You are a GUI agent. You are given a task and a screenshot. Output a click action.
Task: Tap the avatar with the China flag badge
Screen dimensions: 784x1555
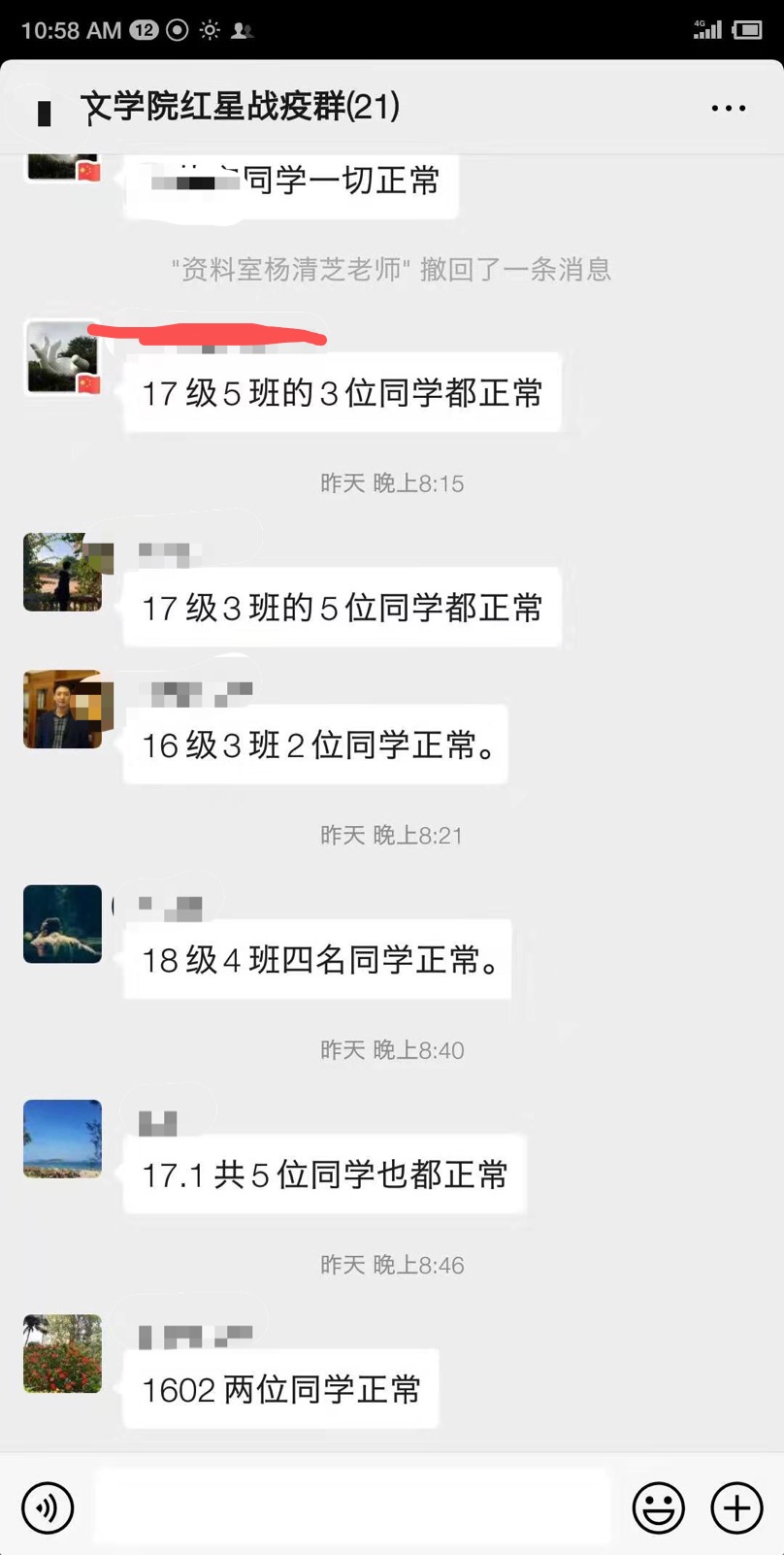pyautogui.click(x=62, y=357)
